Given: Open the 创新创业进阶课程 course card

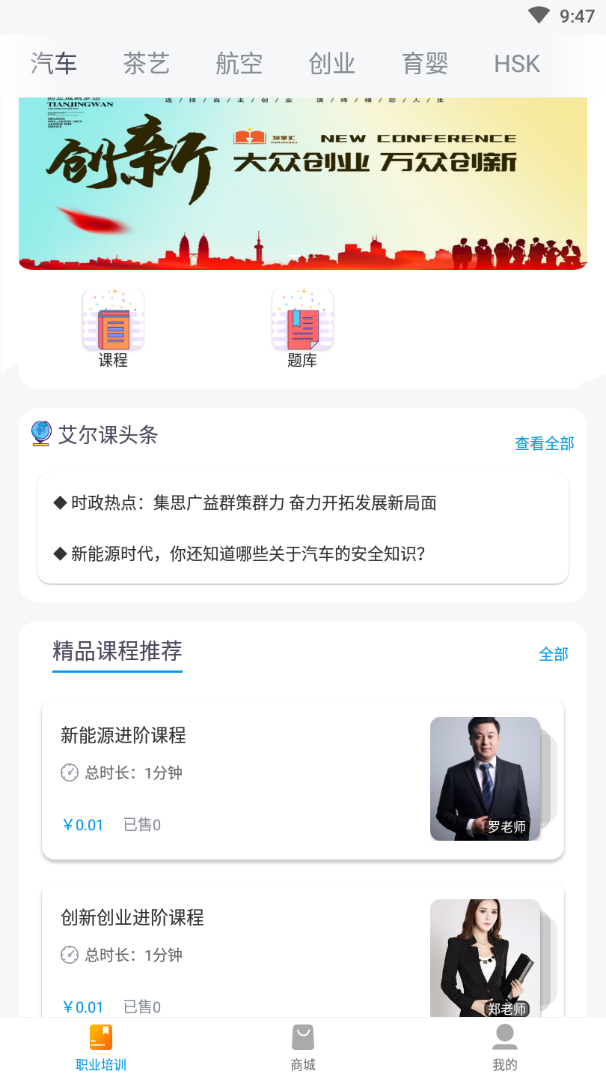Looking at the screenshot, I should 302,955.
